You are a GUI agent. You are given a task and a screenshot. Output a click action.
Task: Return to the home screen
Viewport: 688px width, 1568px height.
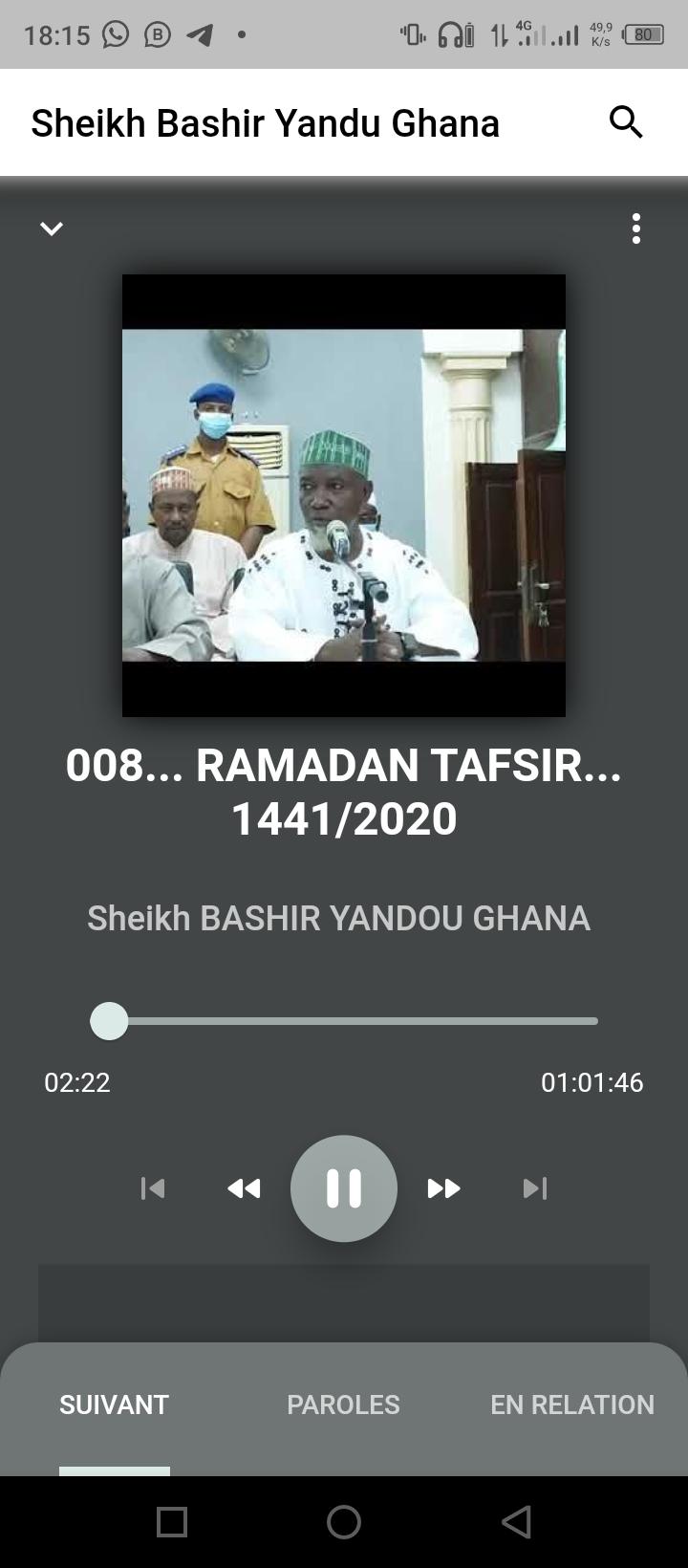(x=344, y=1522)
